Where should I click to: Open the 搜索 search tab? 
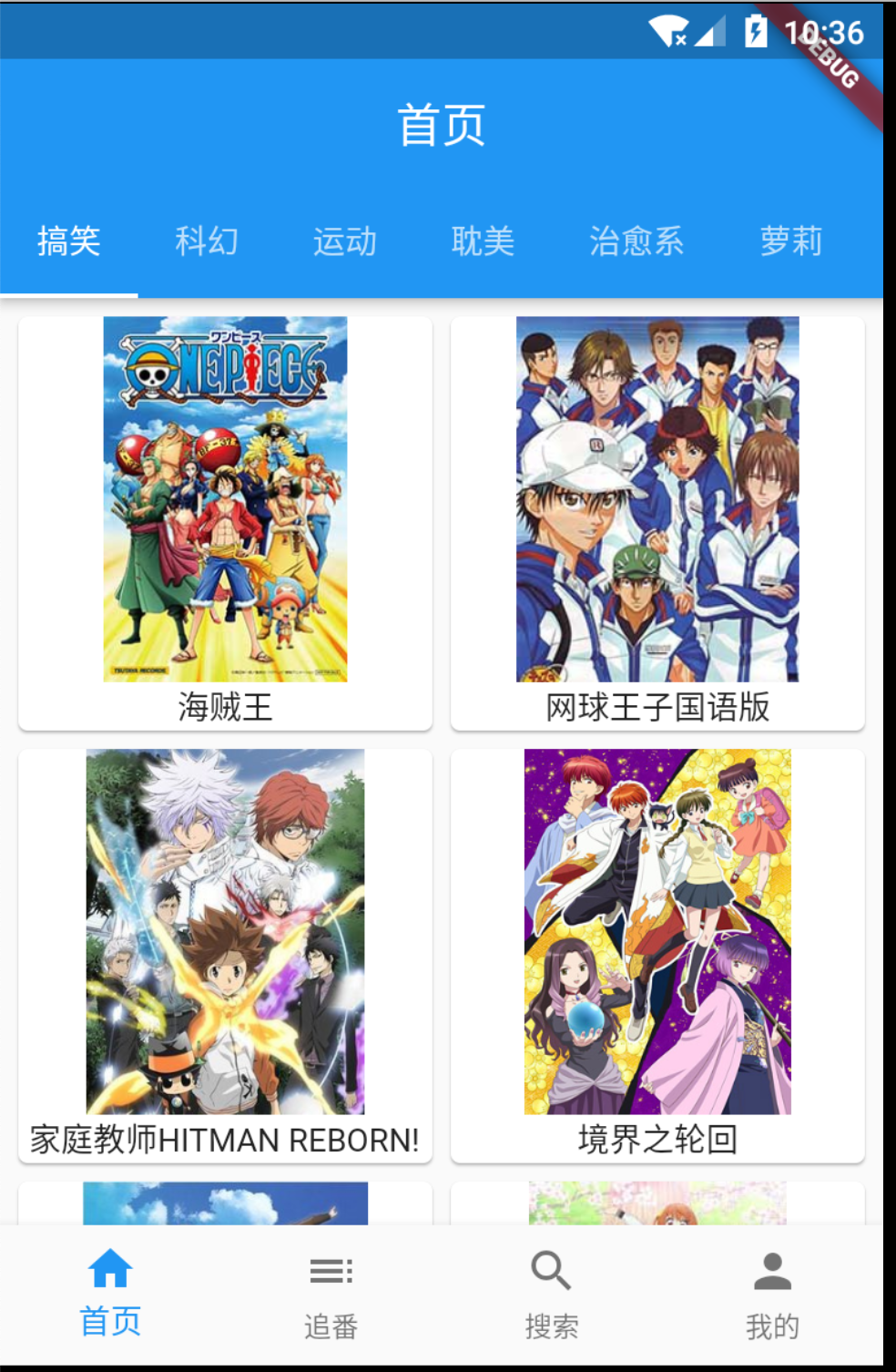tap(552, 1294)
